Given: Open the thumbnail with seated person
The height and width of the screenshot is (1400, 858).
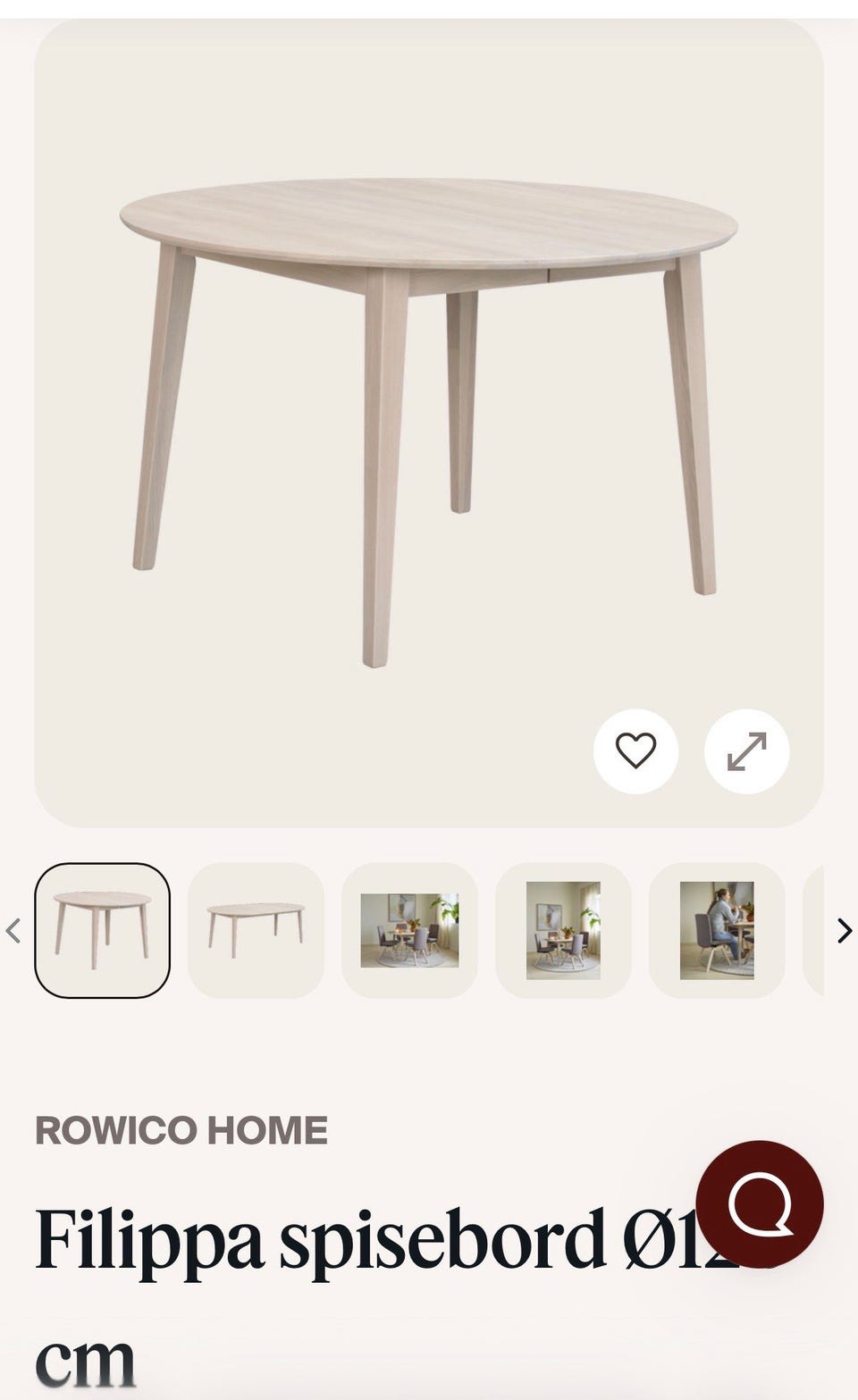Looking at the screenshot, I should point(717,930).
